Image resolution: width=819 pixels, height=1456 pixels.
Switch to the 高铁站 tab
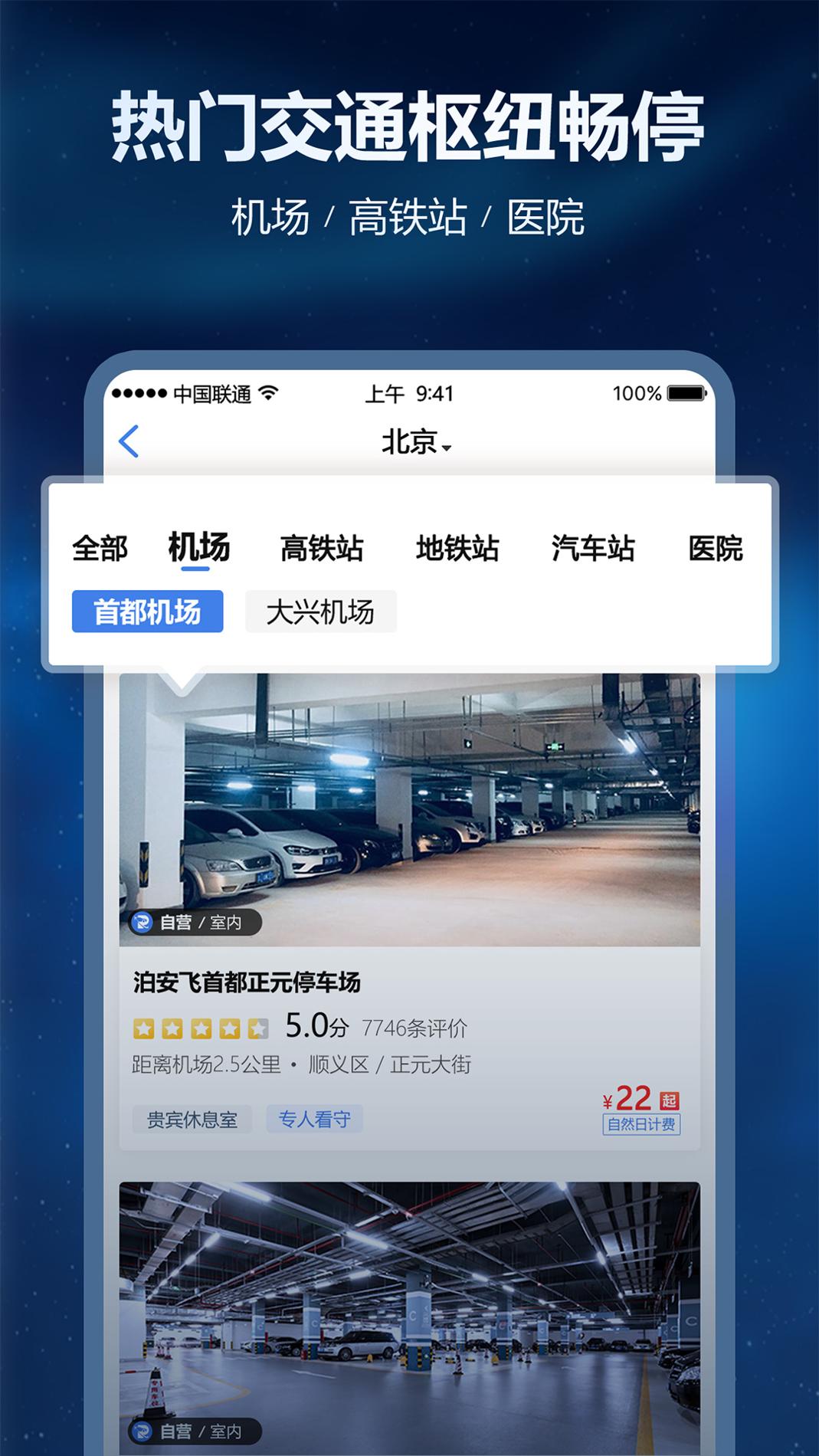pyautogui.click(x=320, y=547)
